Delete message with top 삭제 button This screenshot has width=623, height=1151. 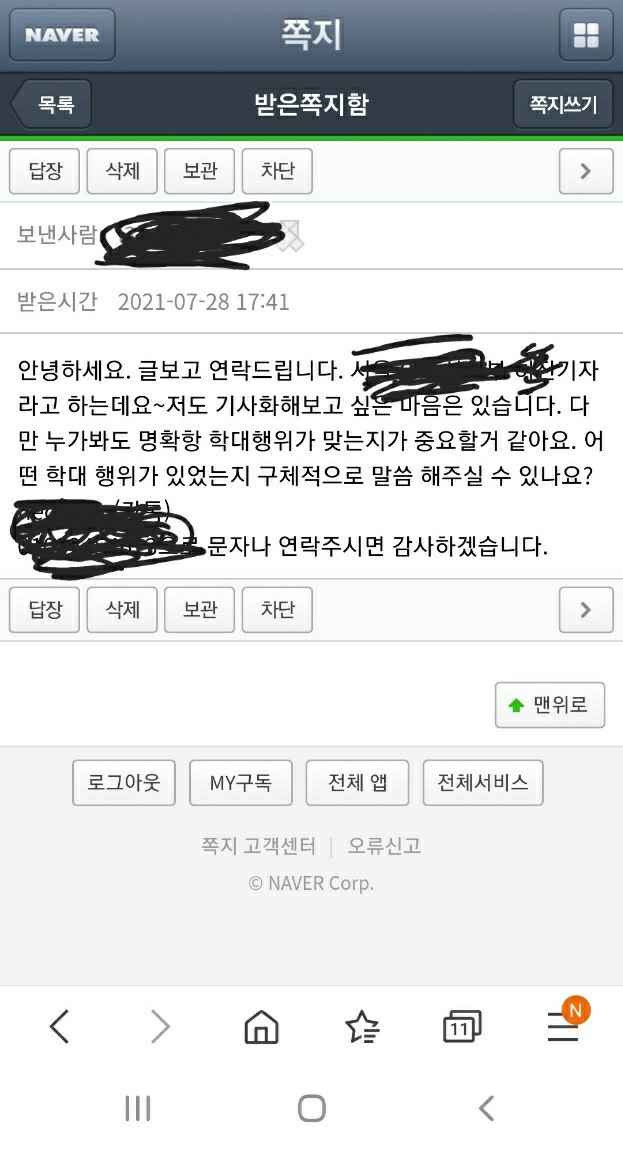pos(123,171)
